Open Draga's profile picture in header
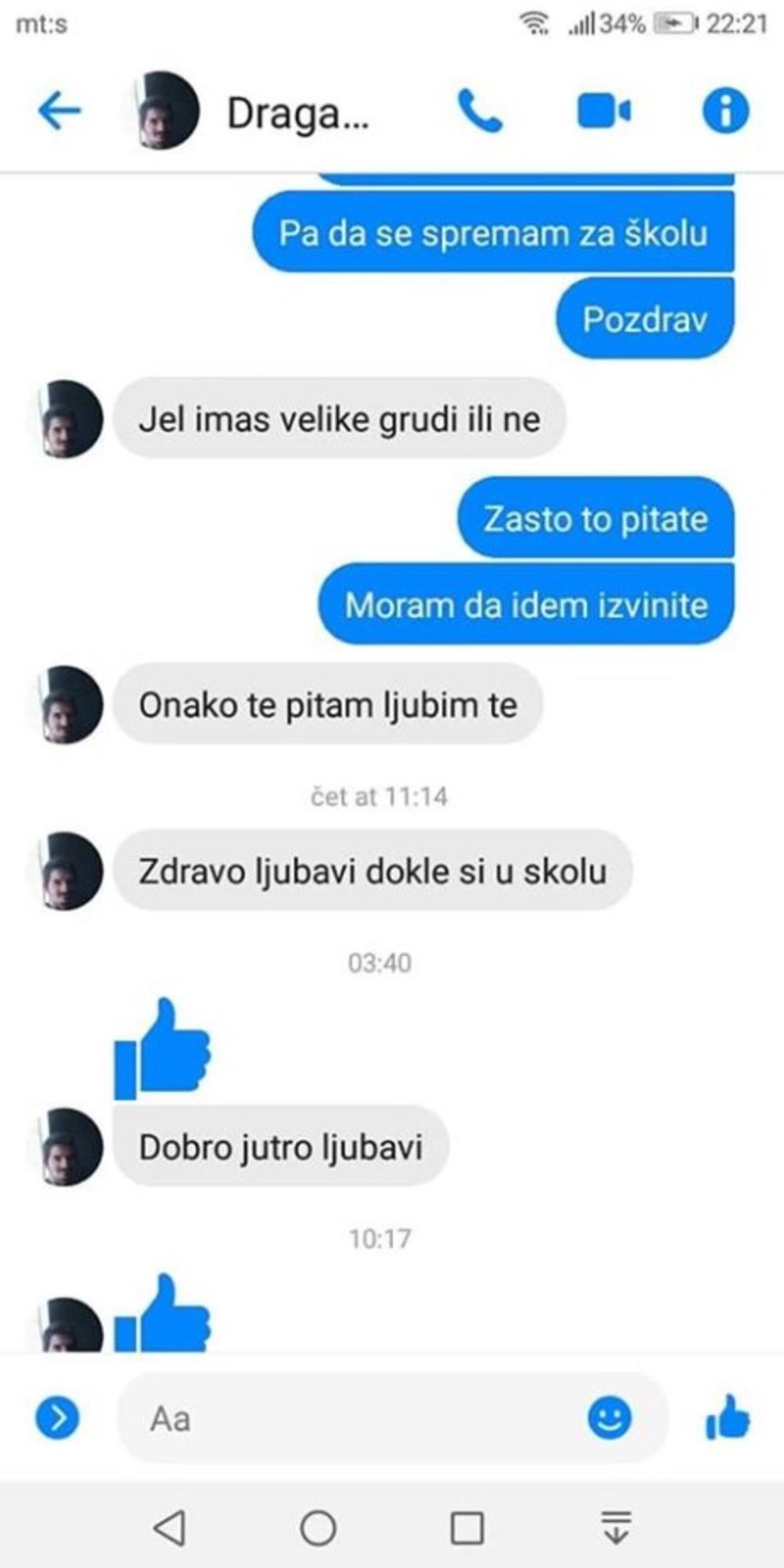784x1568 pixels. (x=162, y=111)
